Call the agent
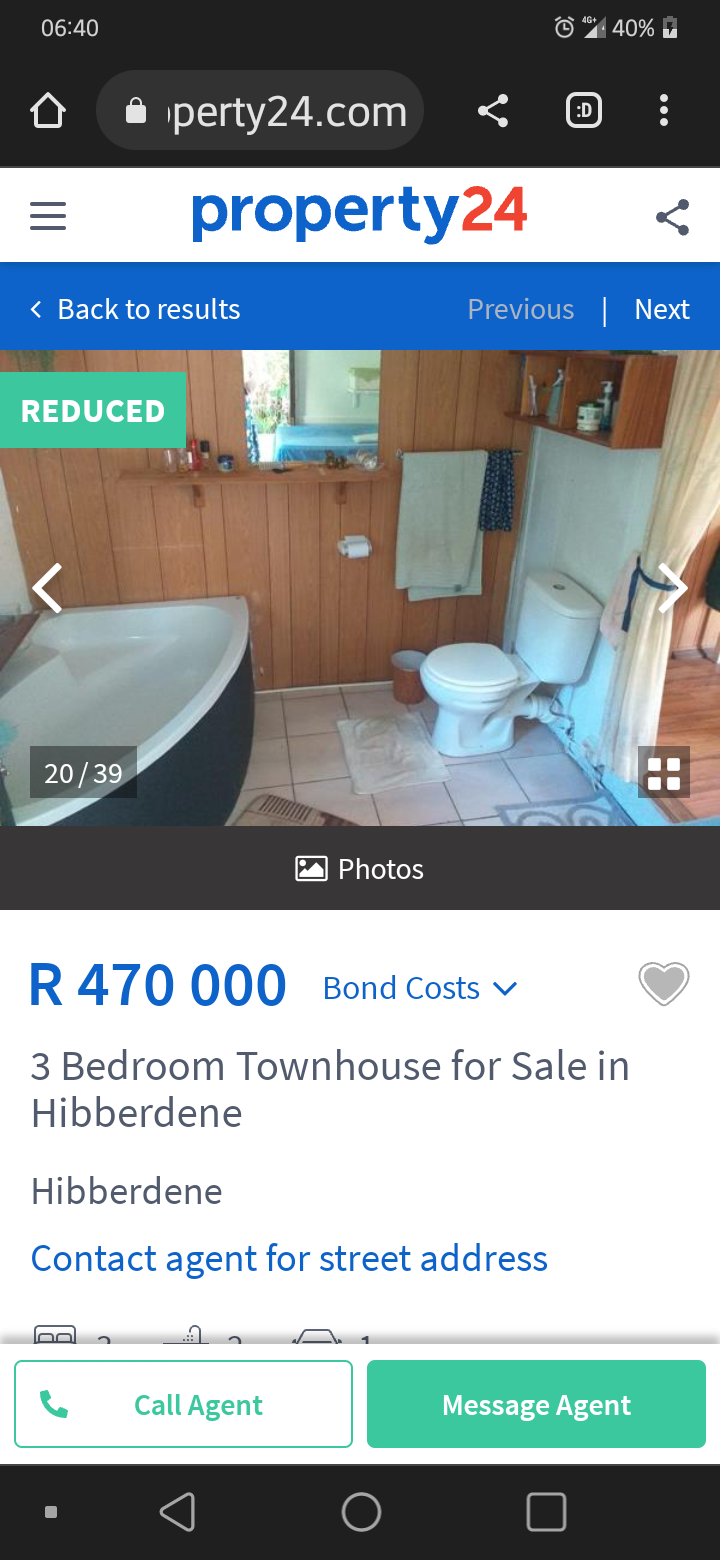The image size is (720, 1560). click(184, 1405)
